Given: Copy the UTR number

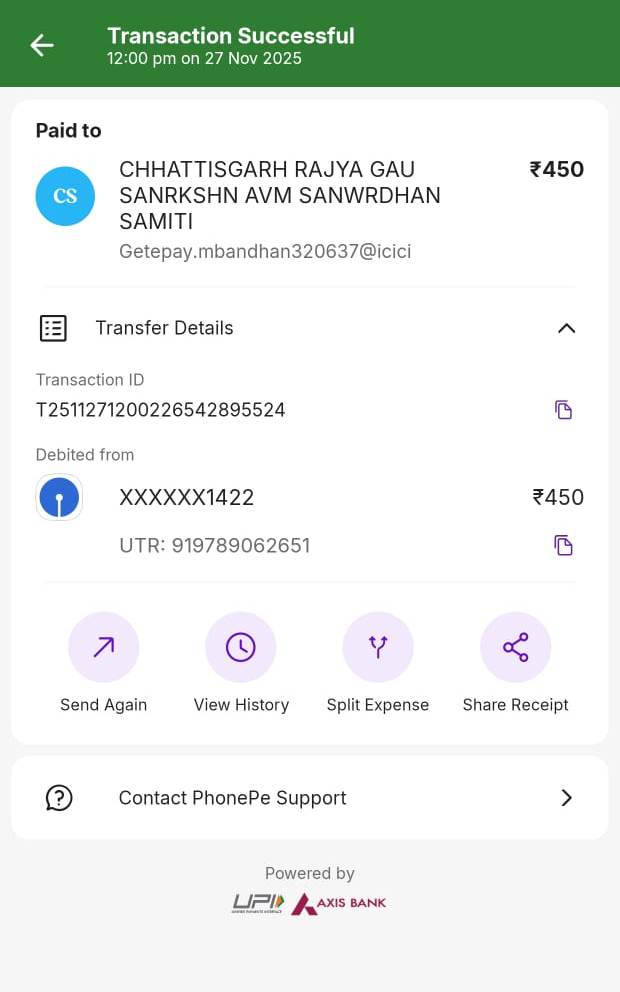Looking at the screenshot, I should pos(564,545).
